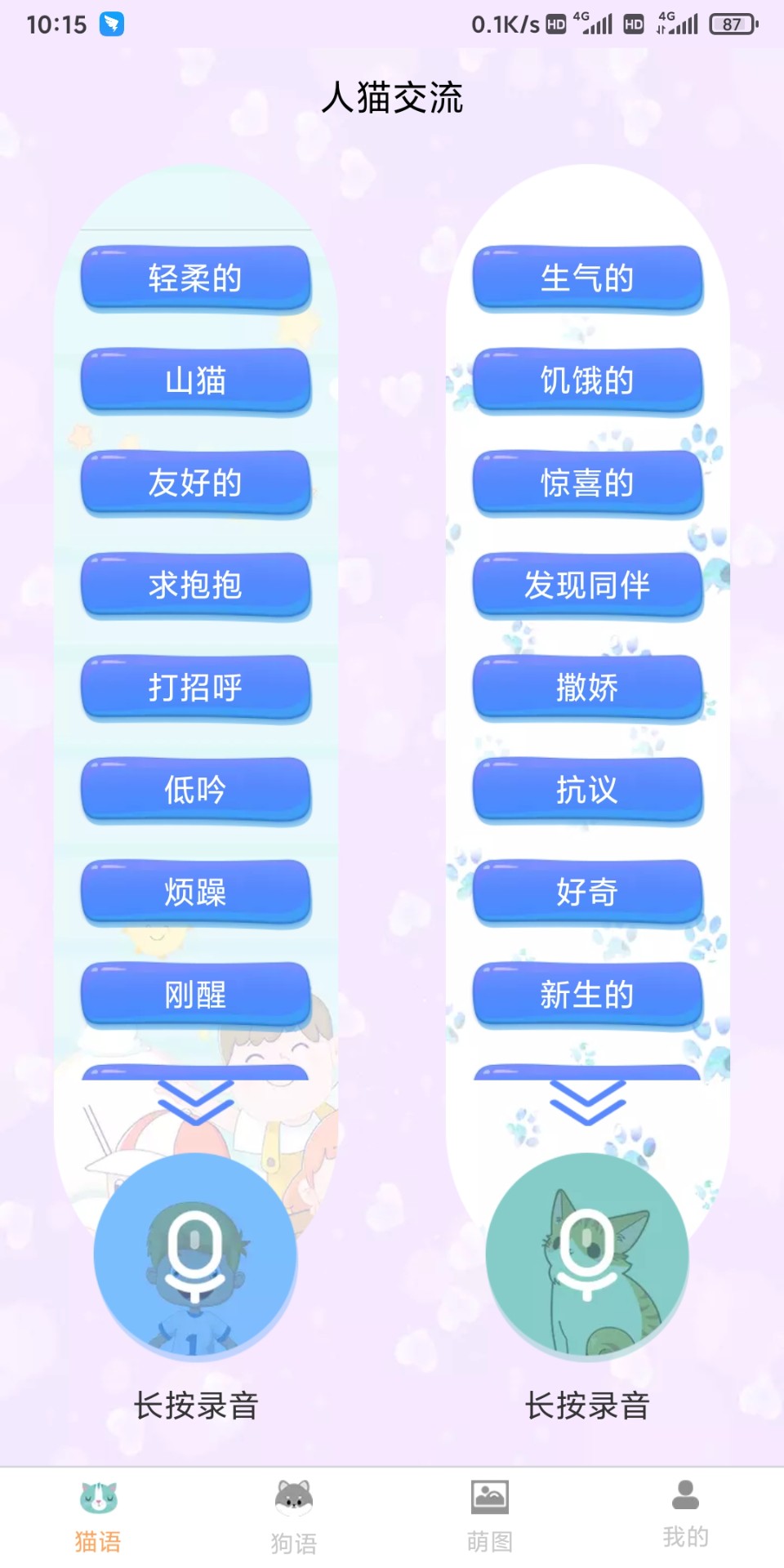Toggle the 低吟 sound playback
Viewport: 784px width, 1568px height.
click(194, 791)
